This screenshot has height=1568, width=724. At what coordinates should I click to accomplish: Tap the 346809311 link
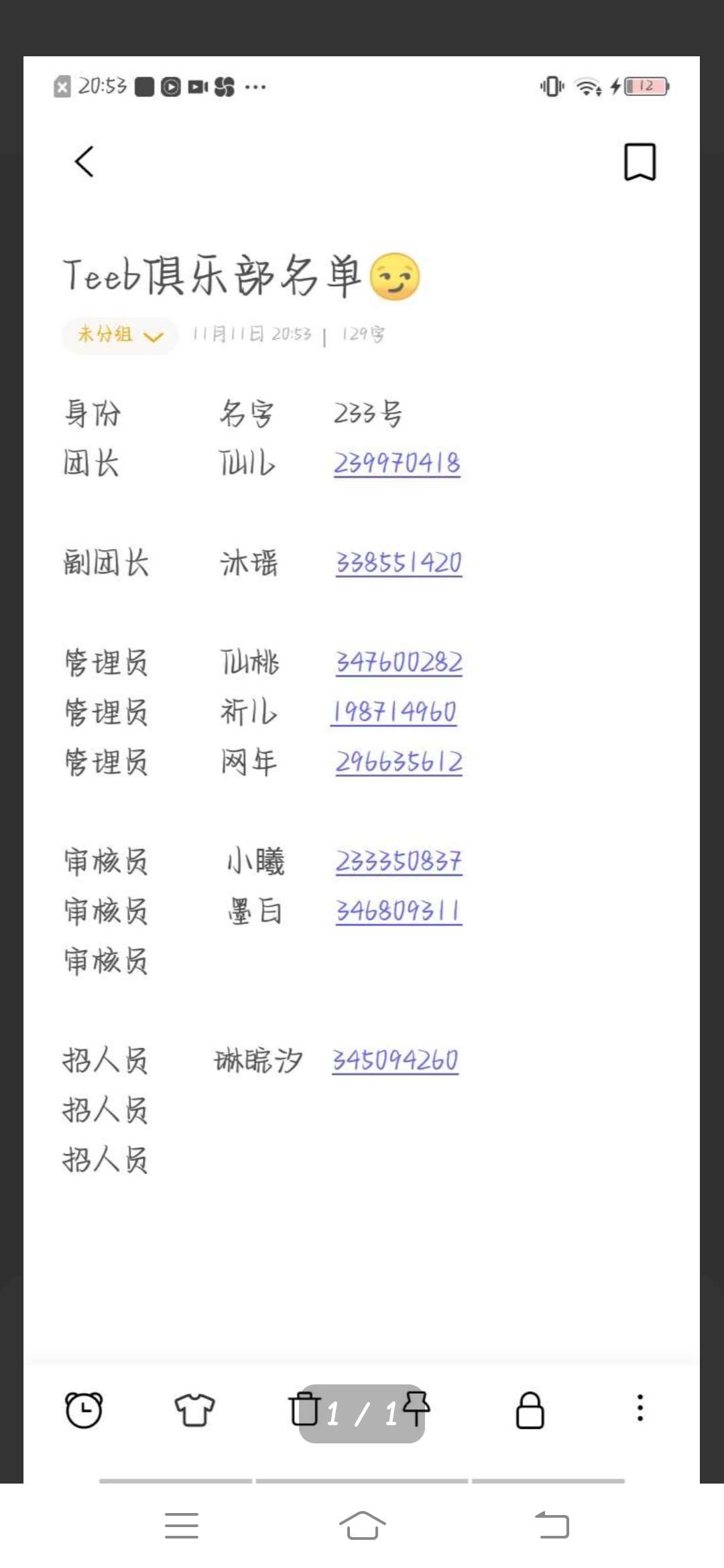tap(399, 911)
